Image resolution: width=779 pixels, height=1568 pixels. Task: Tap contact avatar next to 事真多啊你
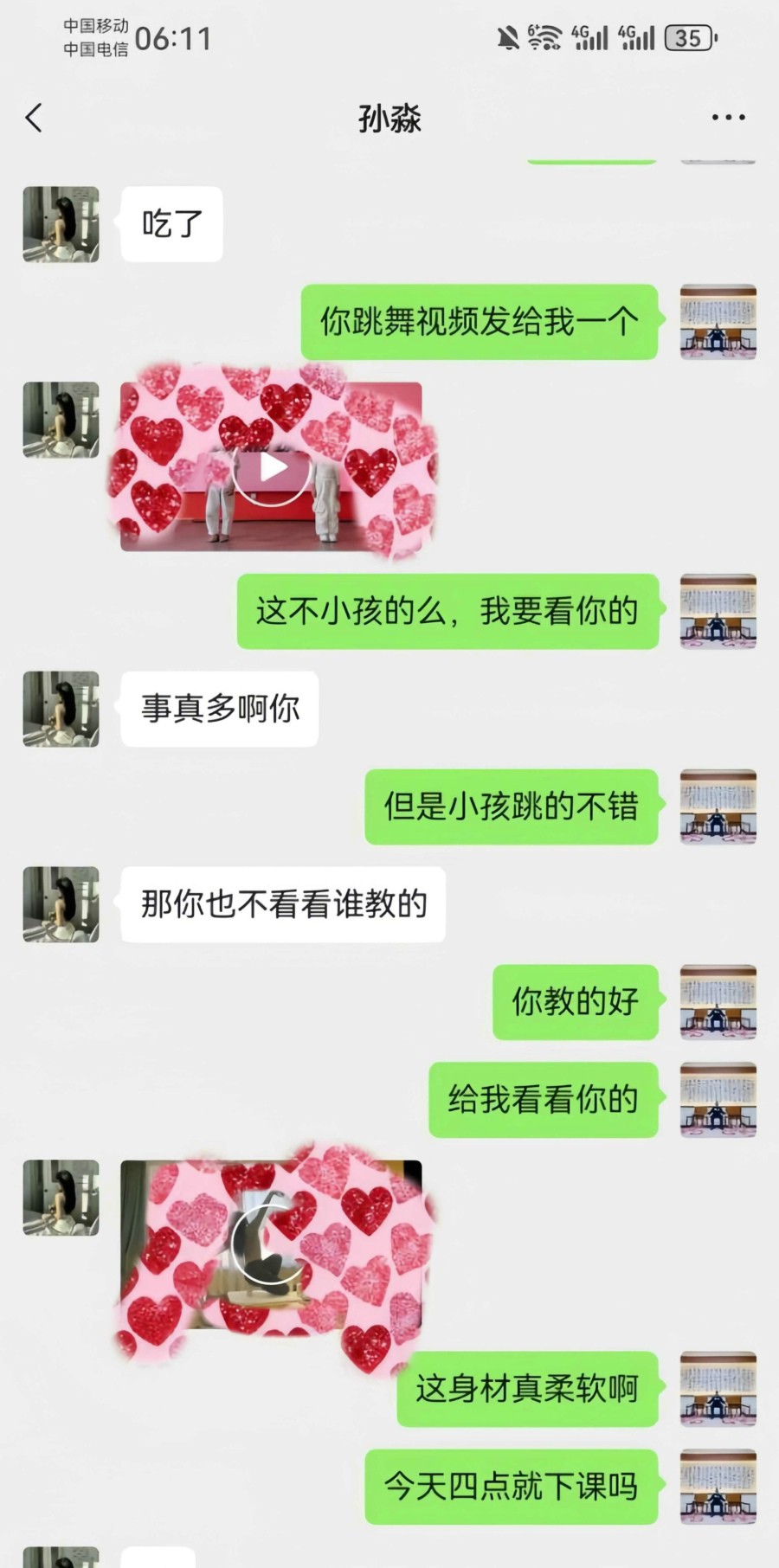tap(61, 709)
